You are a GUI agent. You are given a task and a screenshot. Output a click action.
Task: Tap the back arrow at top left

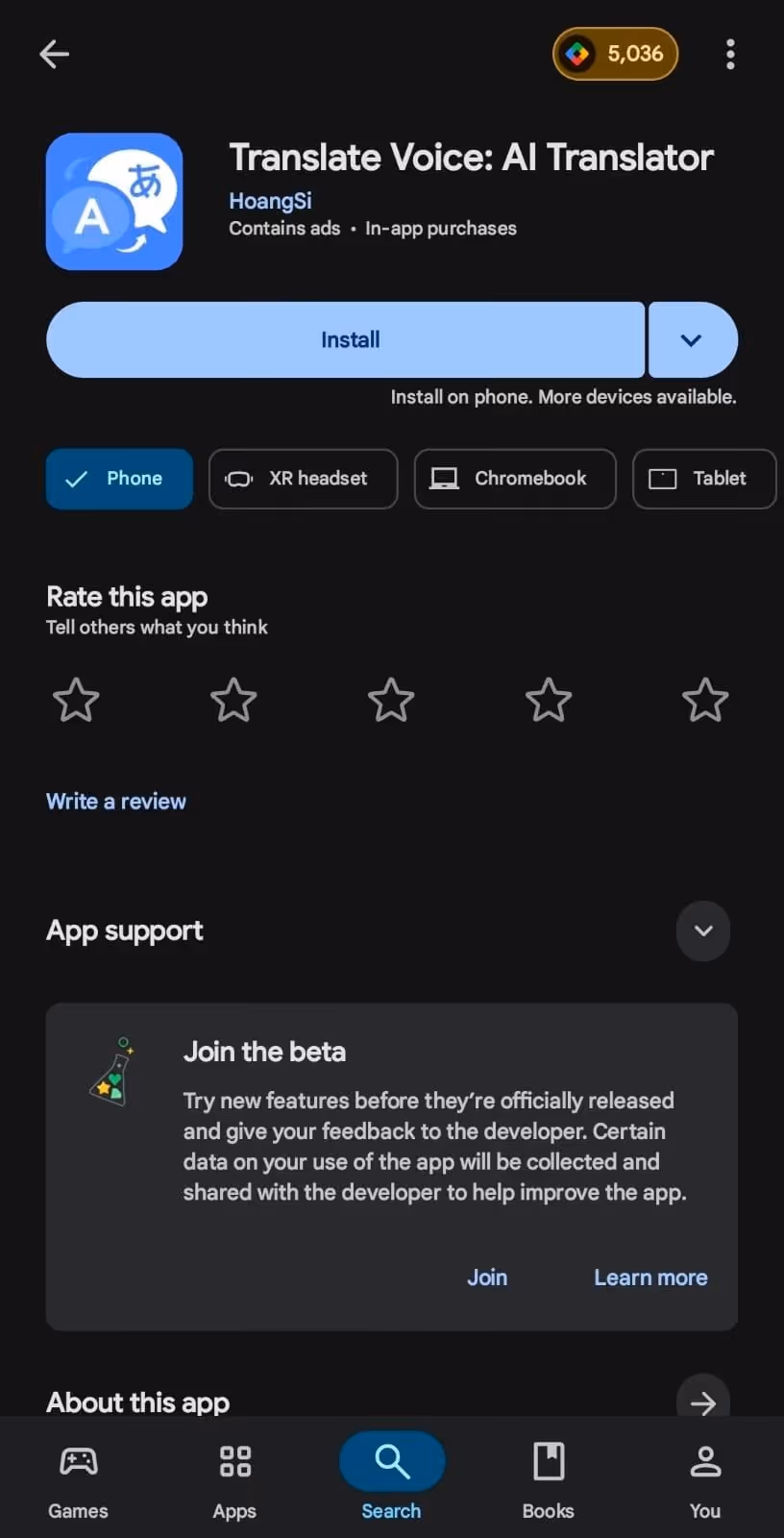(x=54, y=54)
